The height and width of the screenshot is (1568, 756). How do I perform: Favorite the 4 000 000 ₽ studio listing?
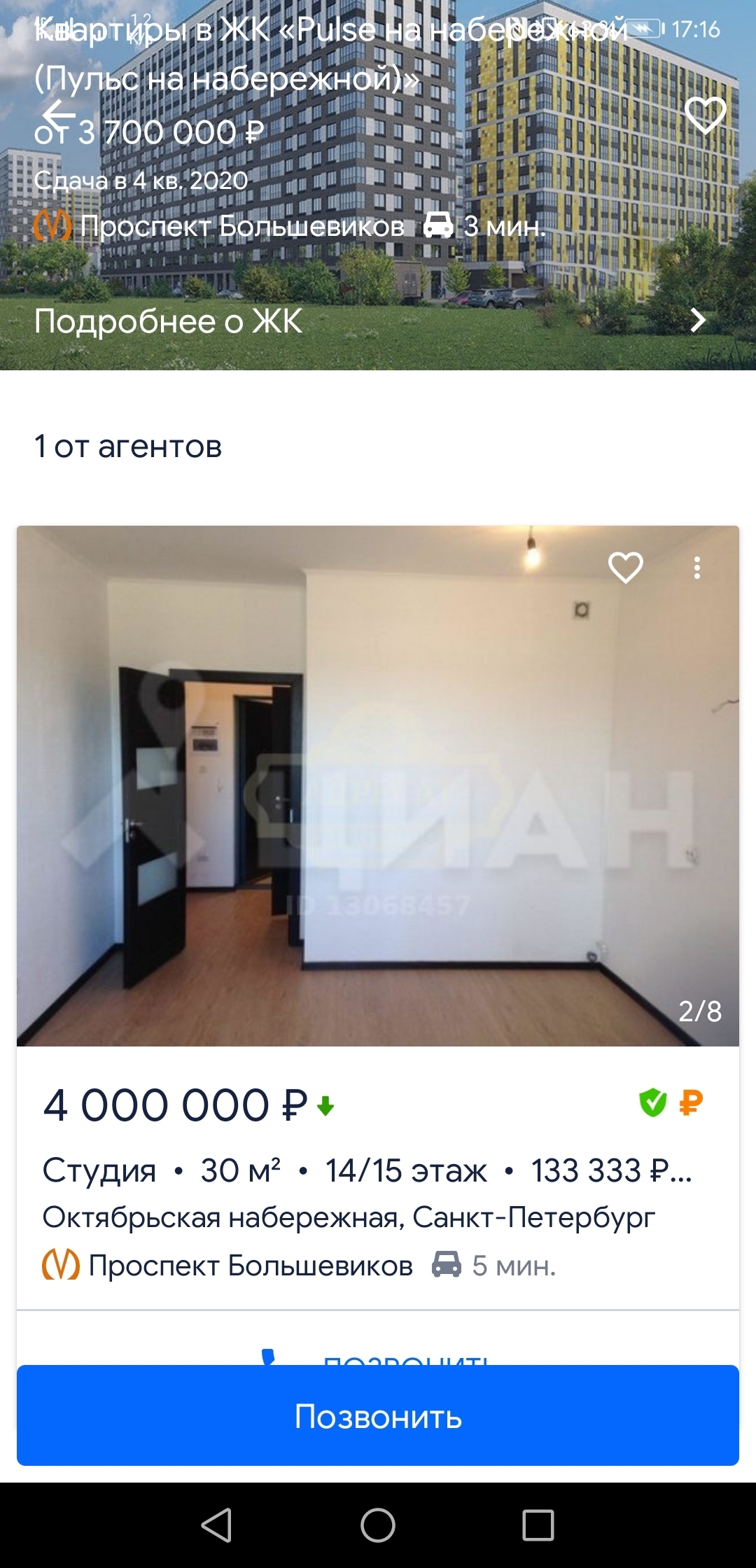(625, 567)
